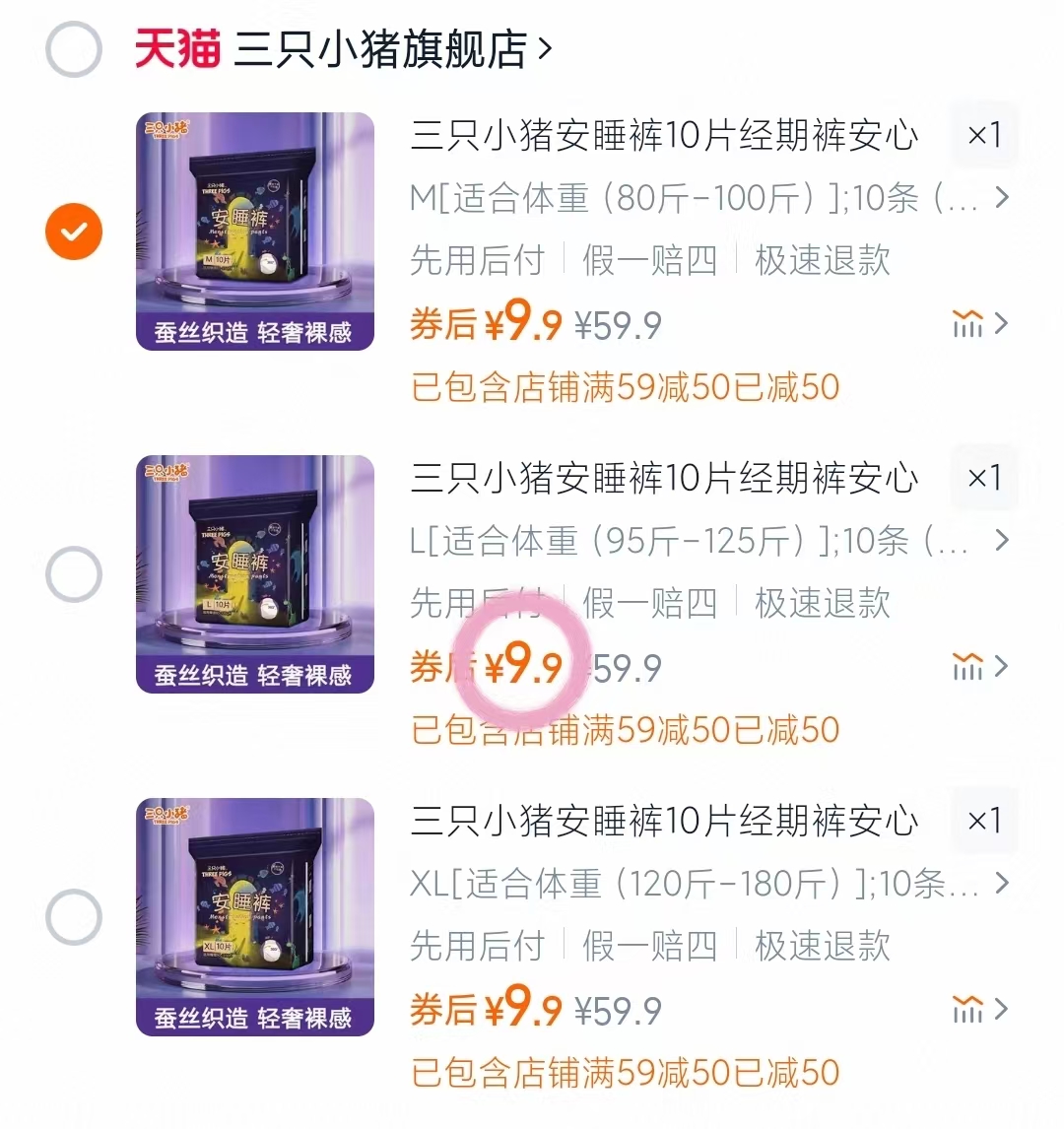Viewport: 1064px width, 1129px height.
Task: Click the orange check mark on M item
Action: (72, 232)
